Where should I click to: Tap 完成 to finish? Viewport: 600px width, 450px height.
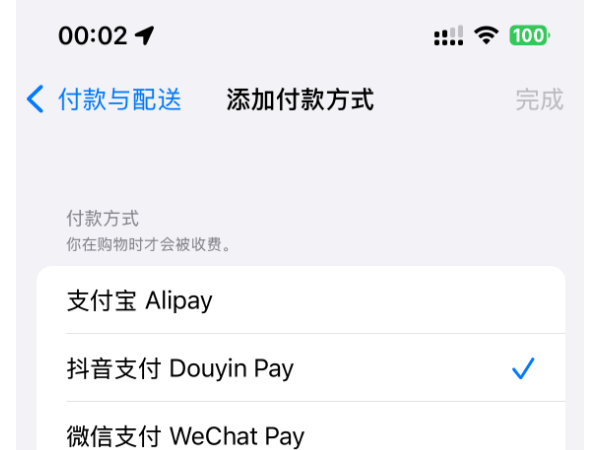coord(539,100)
